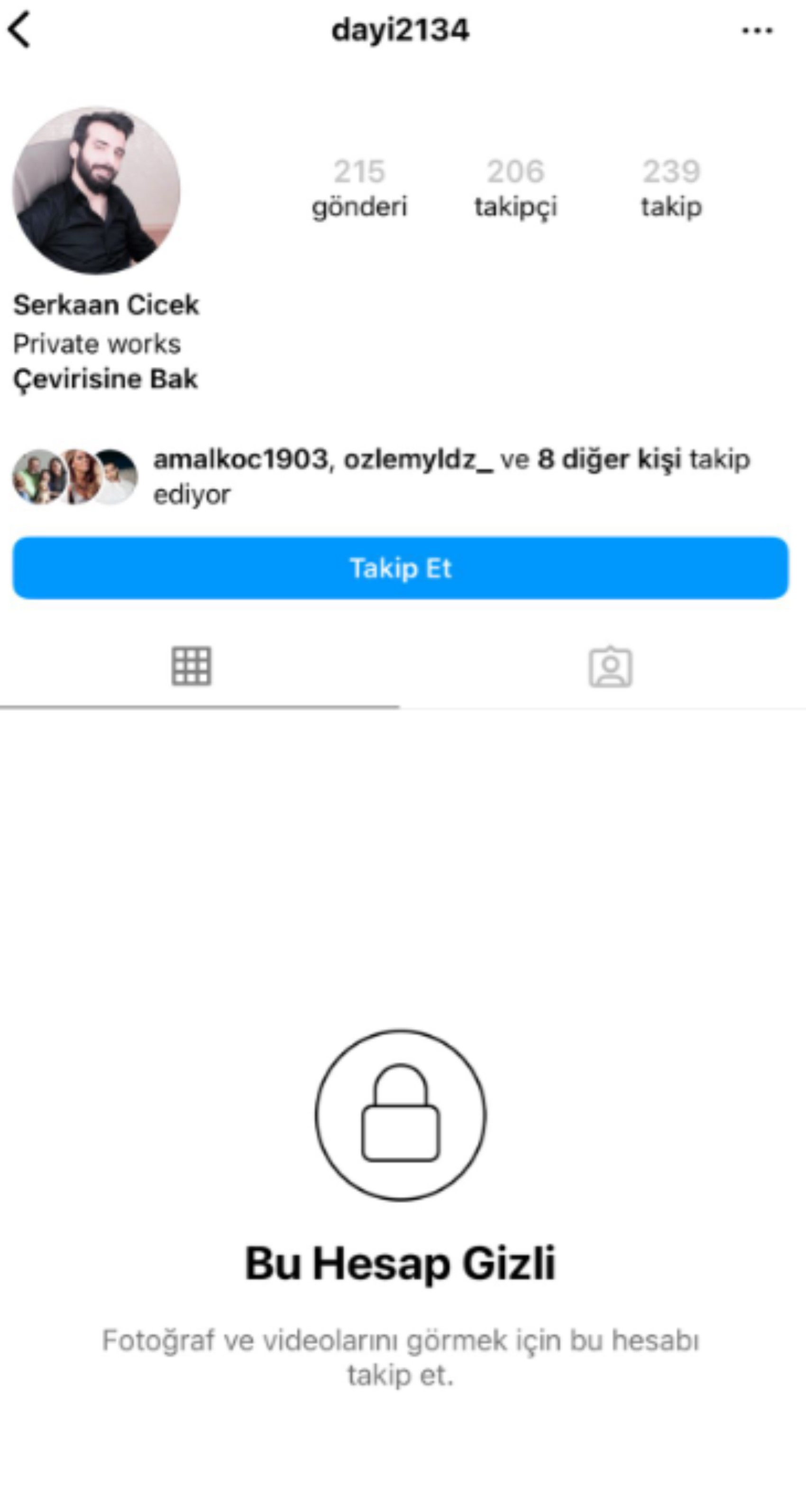Switch to the tagged photos tab

point(610,667)
